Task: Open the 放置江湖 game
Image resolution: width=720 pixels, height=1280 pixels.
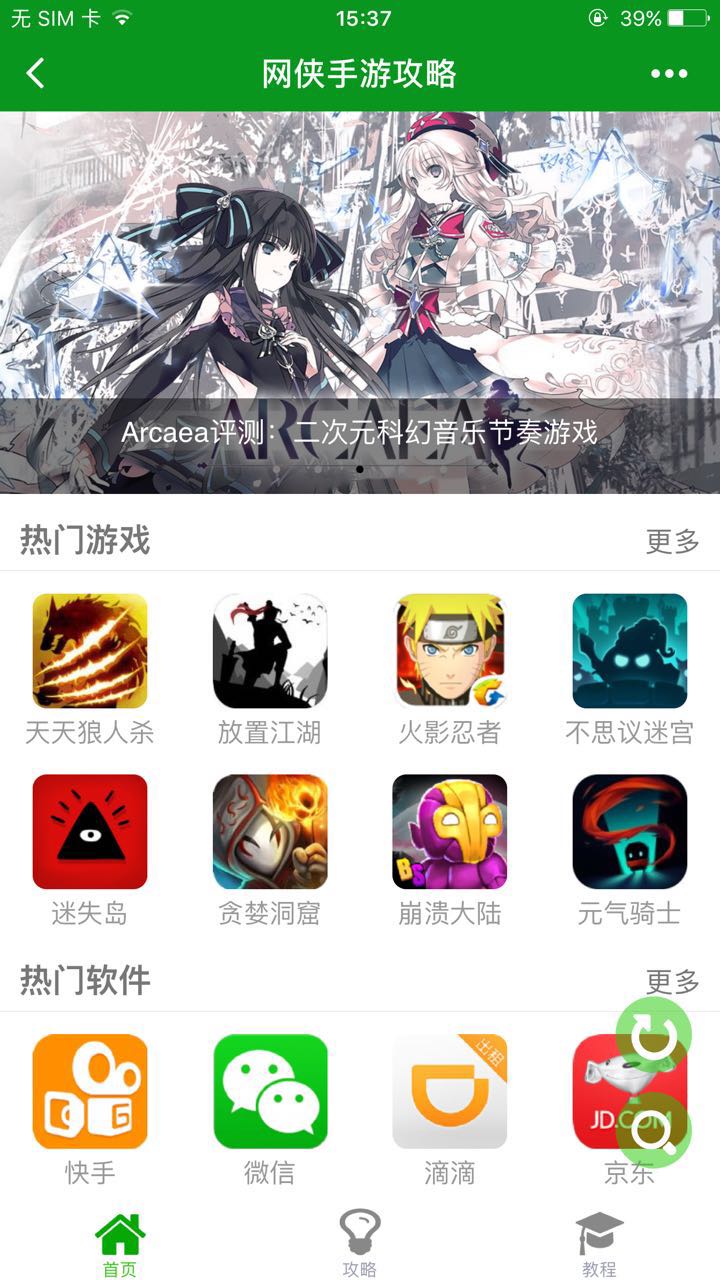Action: coord(270,651)
